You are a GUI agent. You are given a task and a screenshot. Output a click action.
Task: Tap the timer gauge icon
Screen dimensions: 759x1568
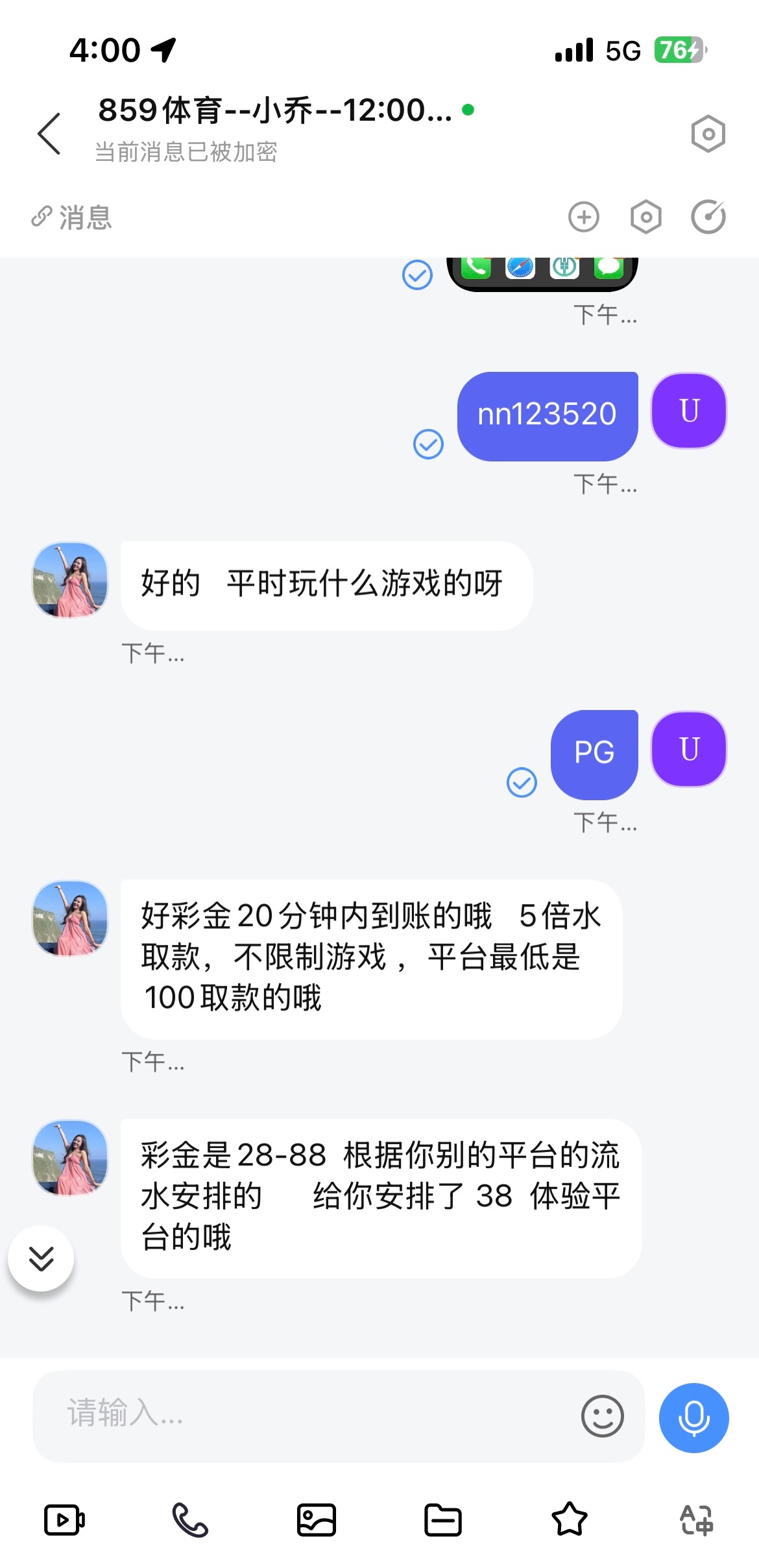[708, 217]
